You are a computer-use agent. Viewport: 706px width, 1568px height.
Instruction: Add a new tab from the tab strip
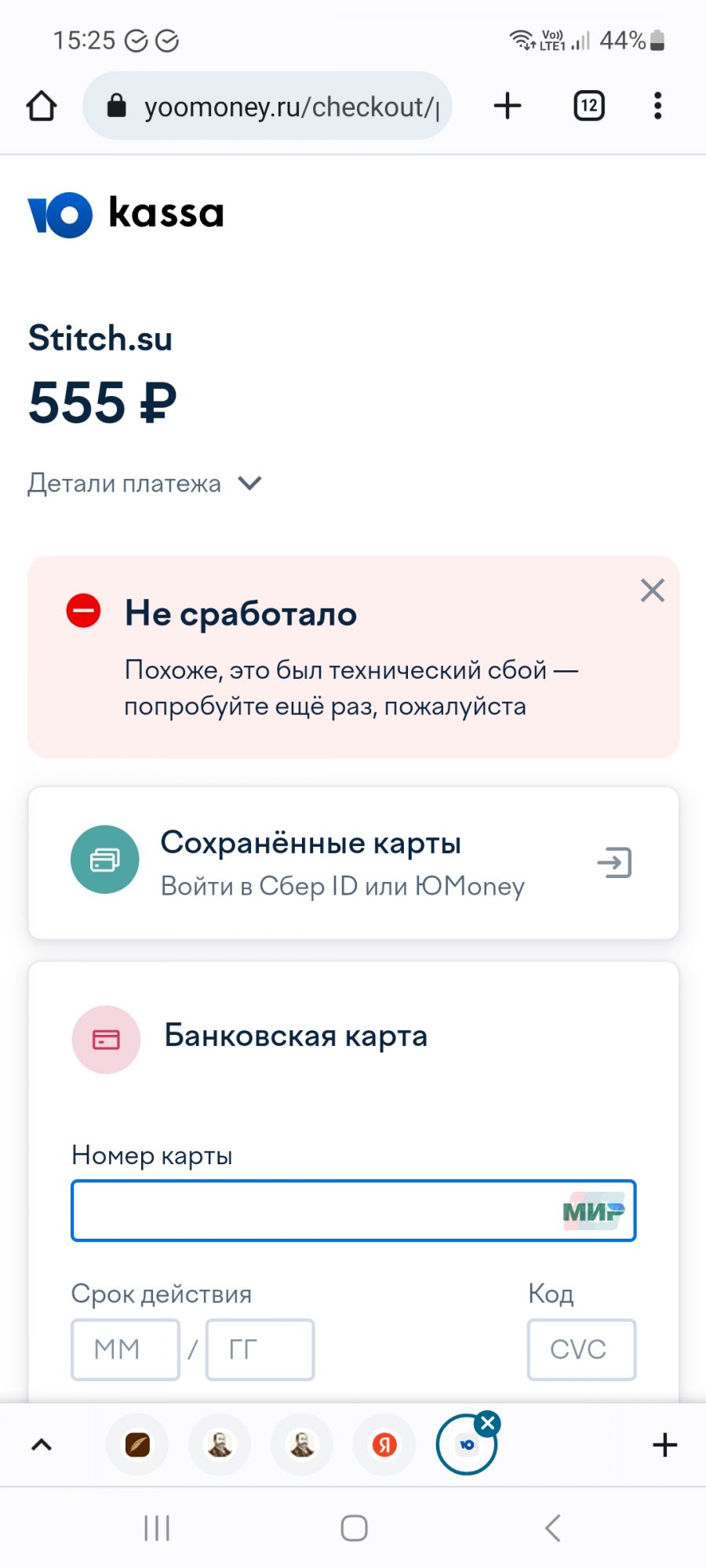[x=664, y=1445]
